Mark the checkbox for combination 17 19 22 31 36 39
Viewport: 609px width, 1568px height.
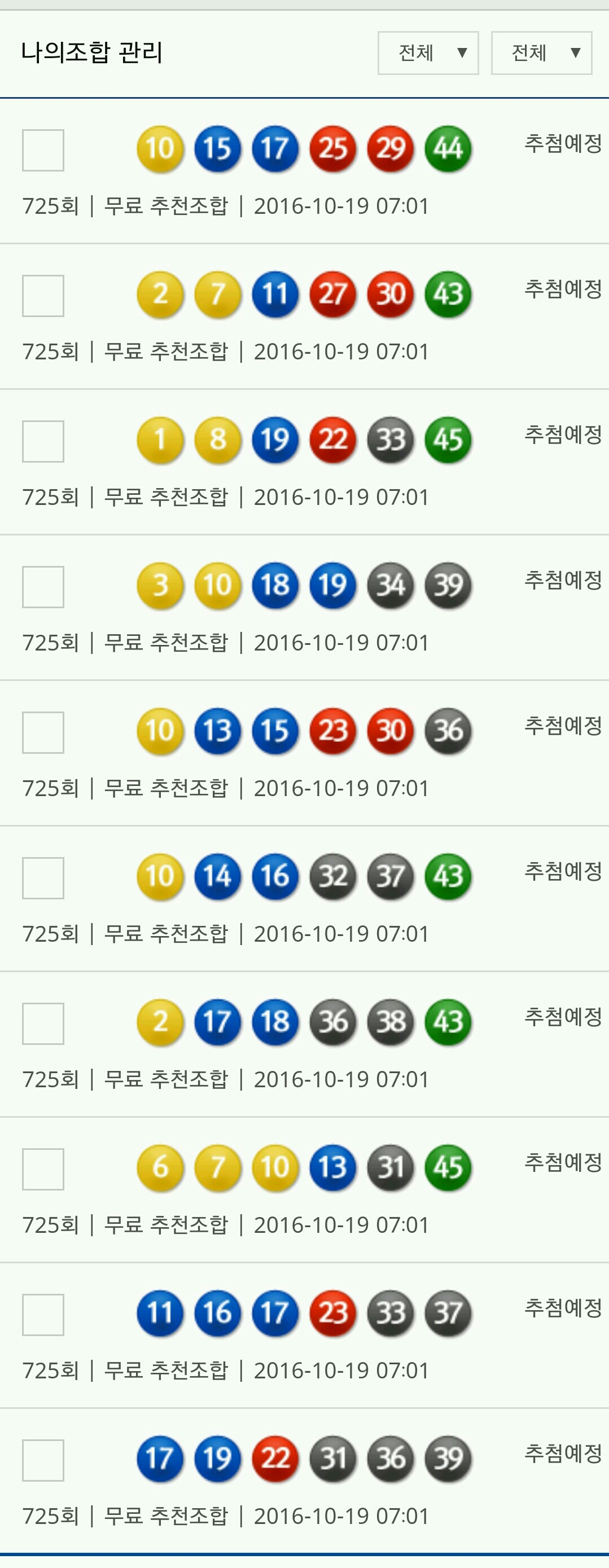43,1460
